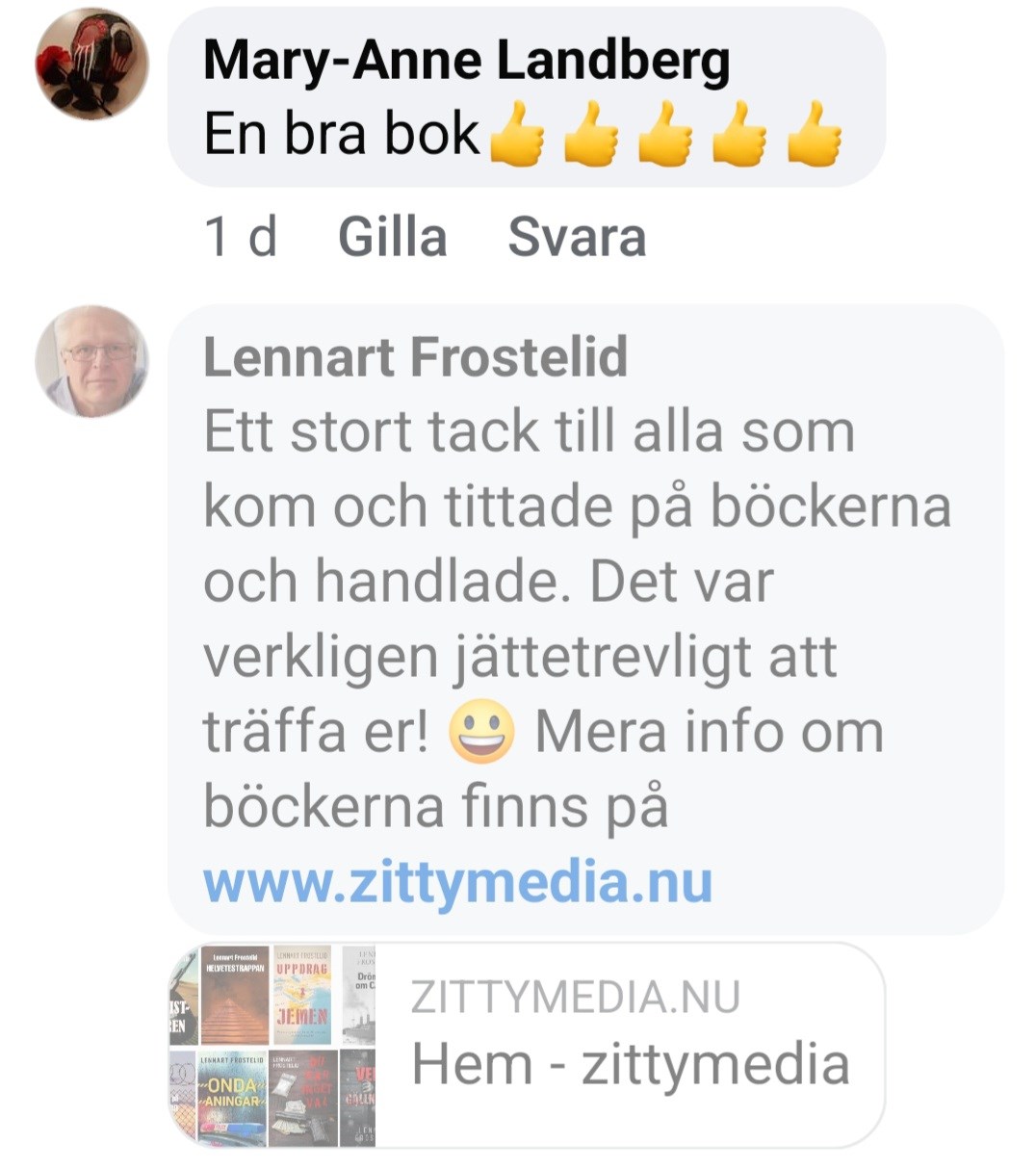Click 'Svara' to reply to the comment
This screenshot has width=1036, height=1169.
[577, 236]
